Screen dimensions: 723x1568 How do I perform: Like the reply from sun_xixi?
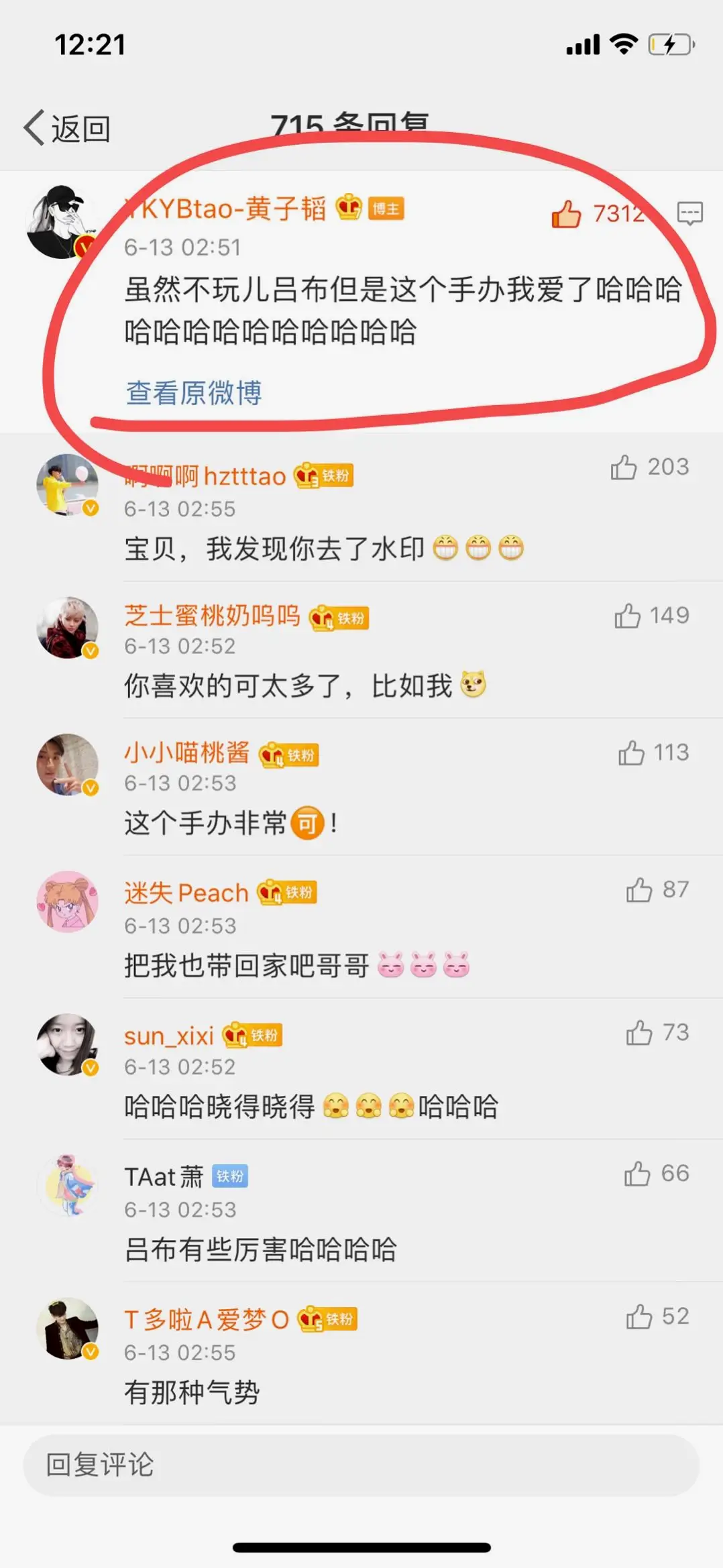[638, 1033]
